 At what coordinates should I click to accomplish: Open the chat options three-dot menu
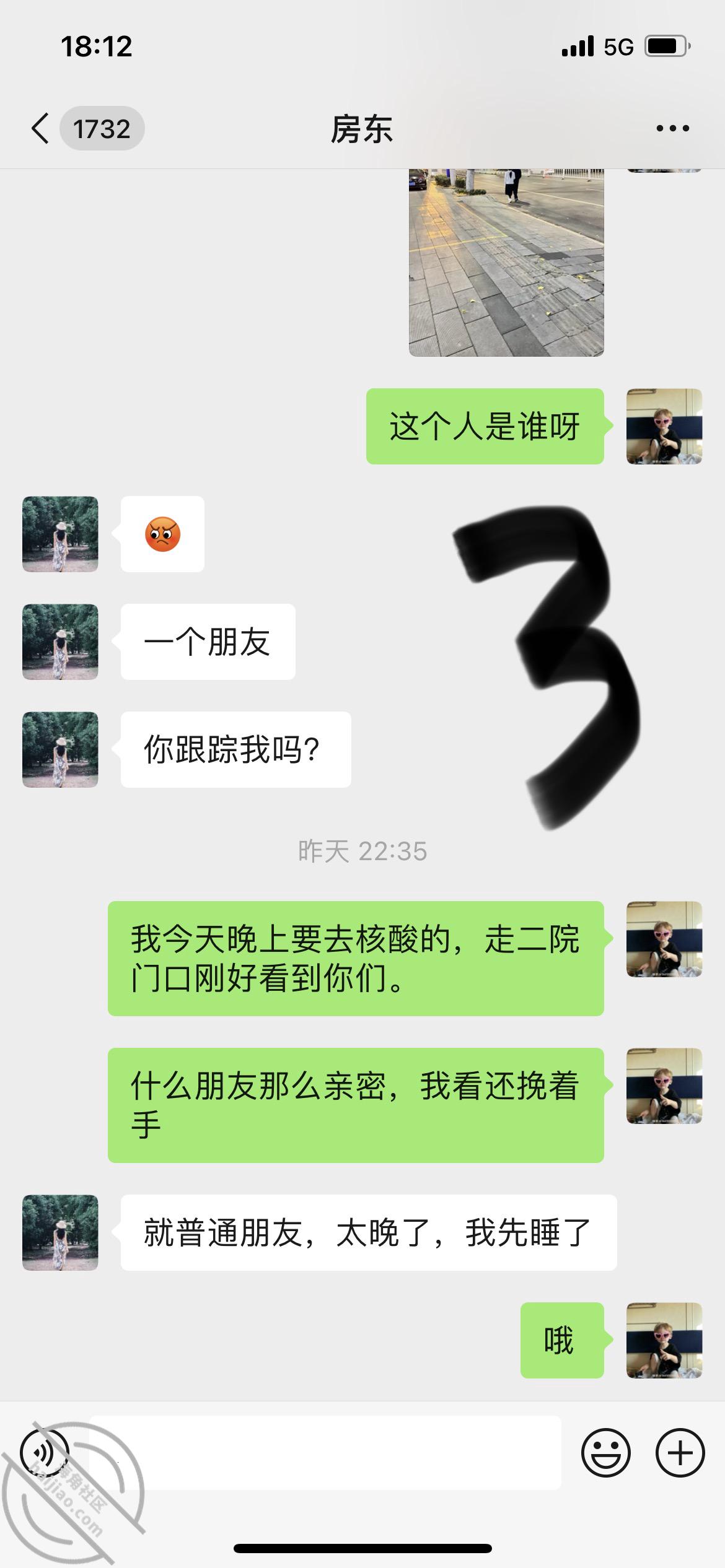click(673, 129)
